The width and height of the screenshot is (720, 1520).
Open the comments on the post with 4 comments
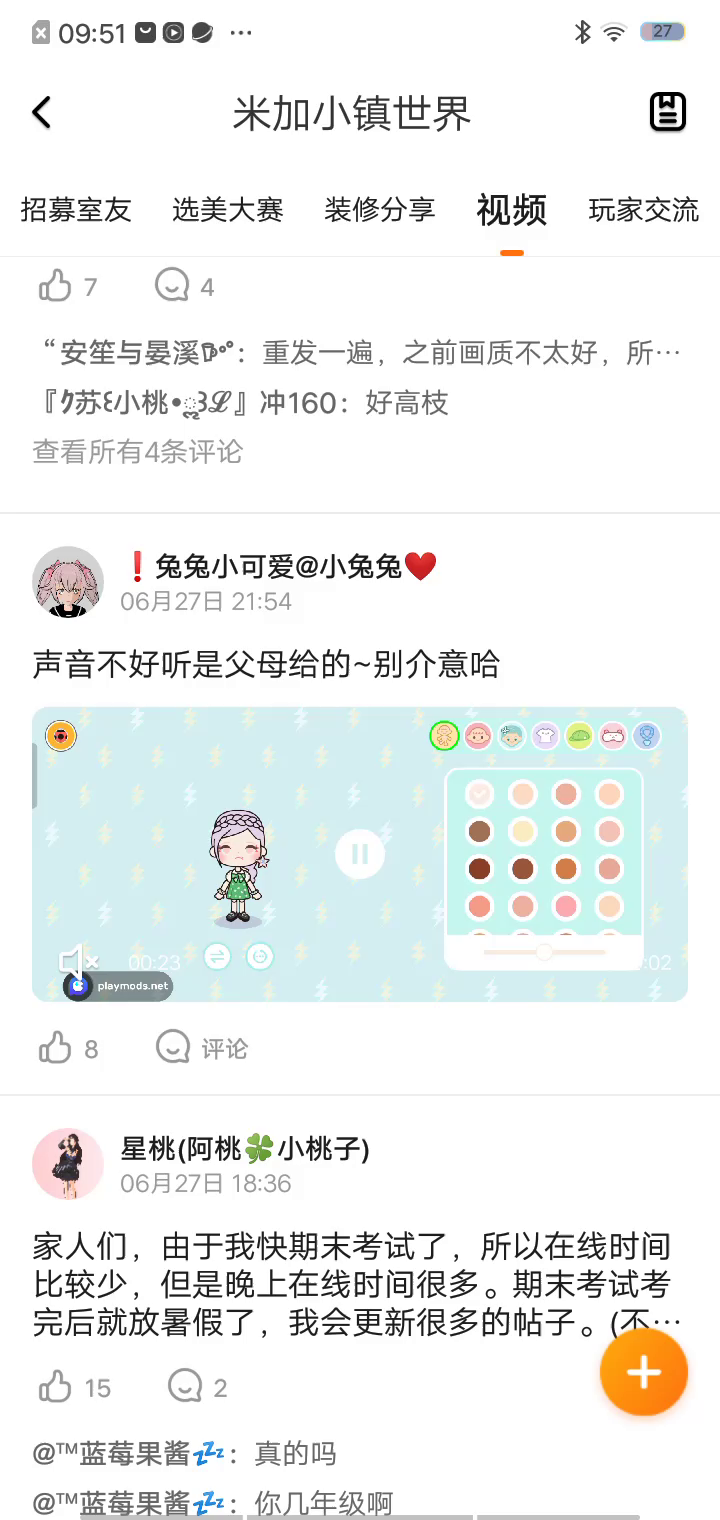pyautogui.click(x=173, y=287)
